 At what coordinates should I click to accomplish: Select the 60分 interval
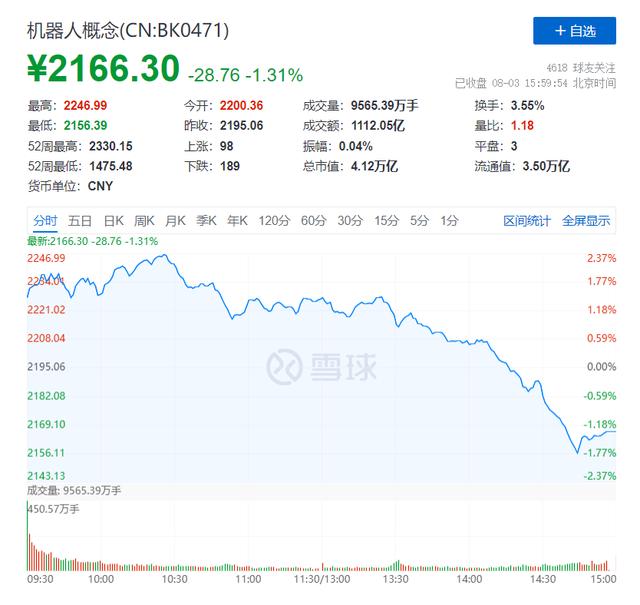[x=313, y=221]
